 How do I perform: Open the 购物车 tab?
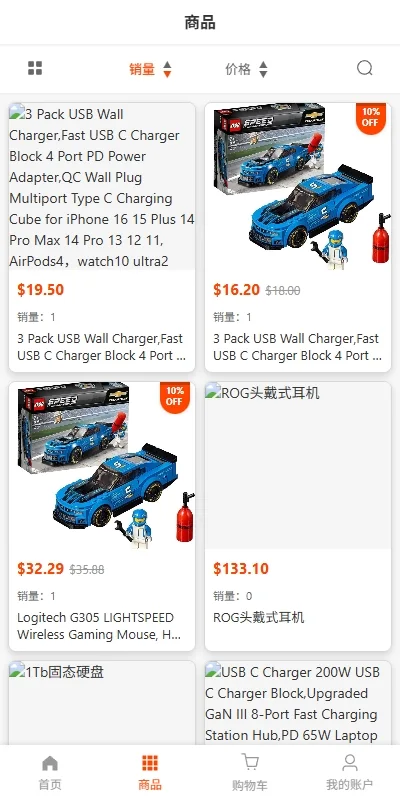tap(250, 772)
